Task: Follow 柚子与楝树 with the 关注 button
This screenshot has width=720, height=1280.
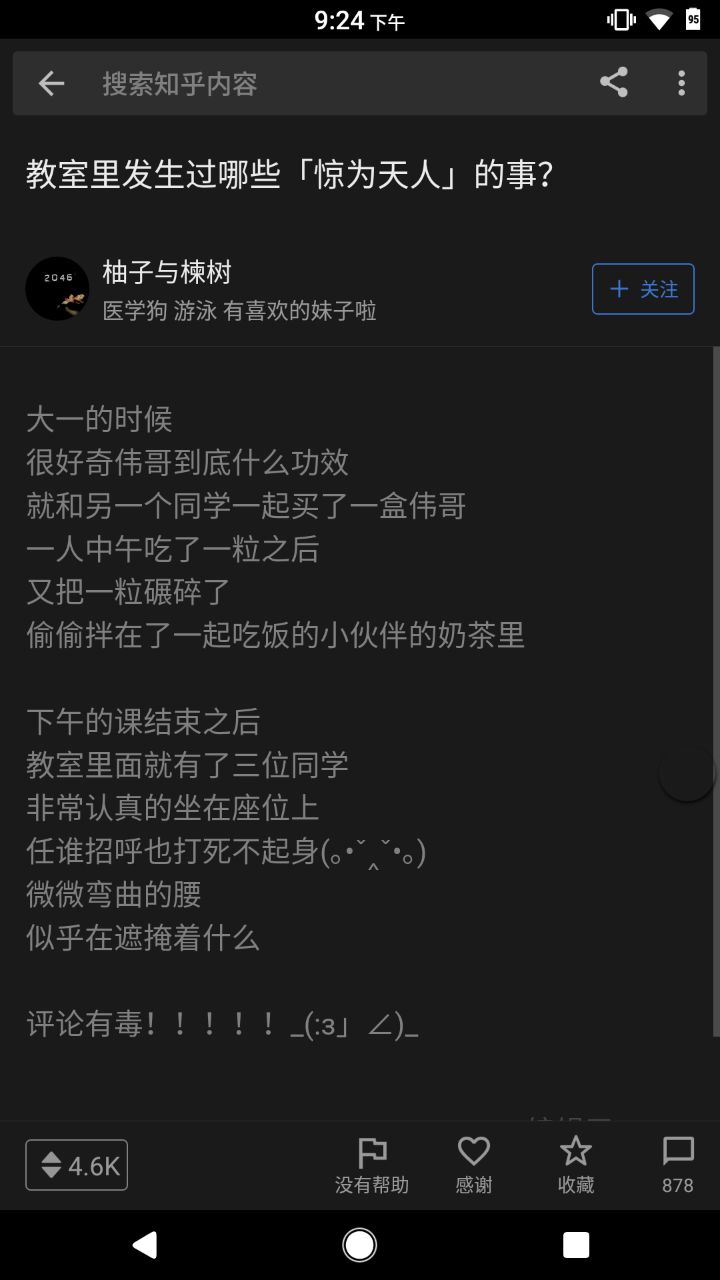Action: (642, 289)
